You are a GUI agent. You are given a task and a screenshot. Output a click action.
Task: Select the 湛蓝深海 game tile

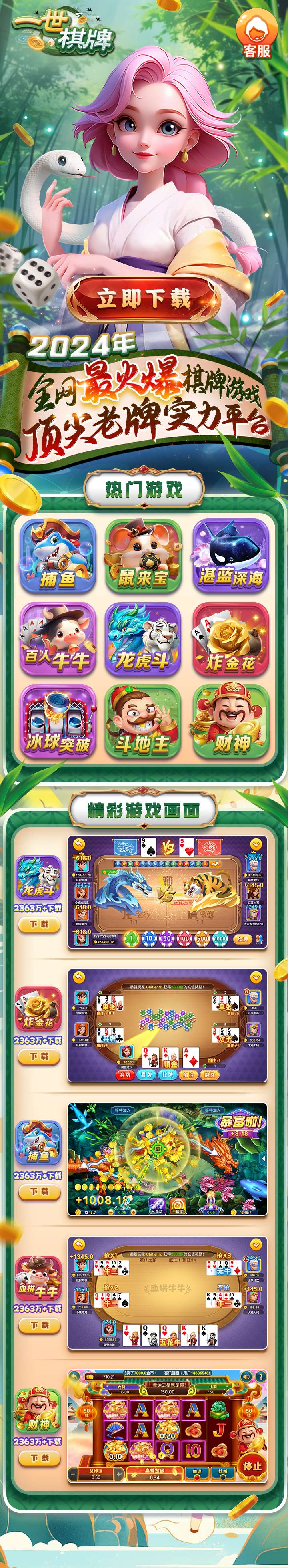pyautogui.click(x=230, y=556)
